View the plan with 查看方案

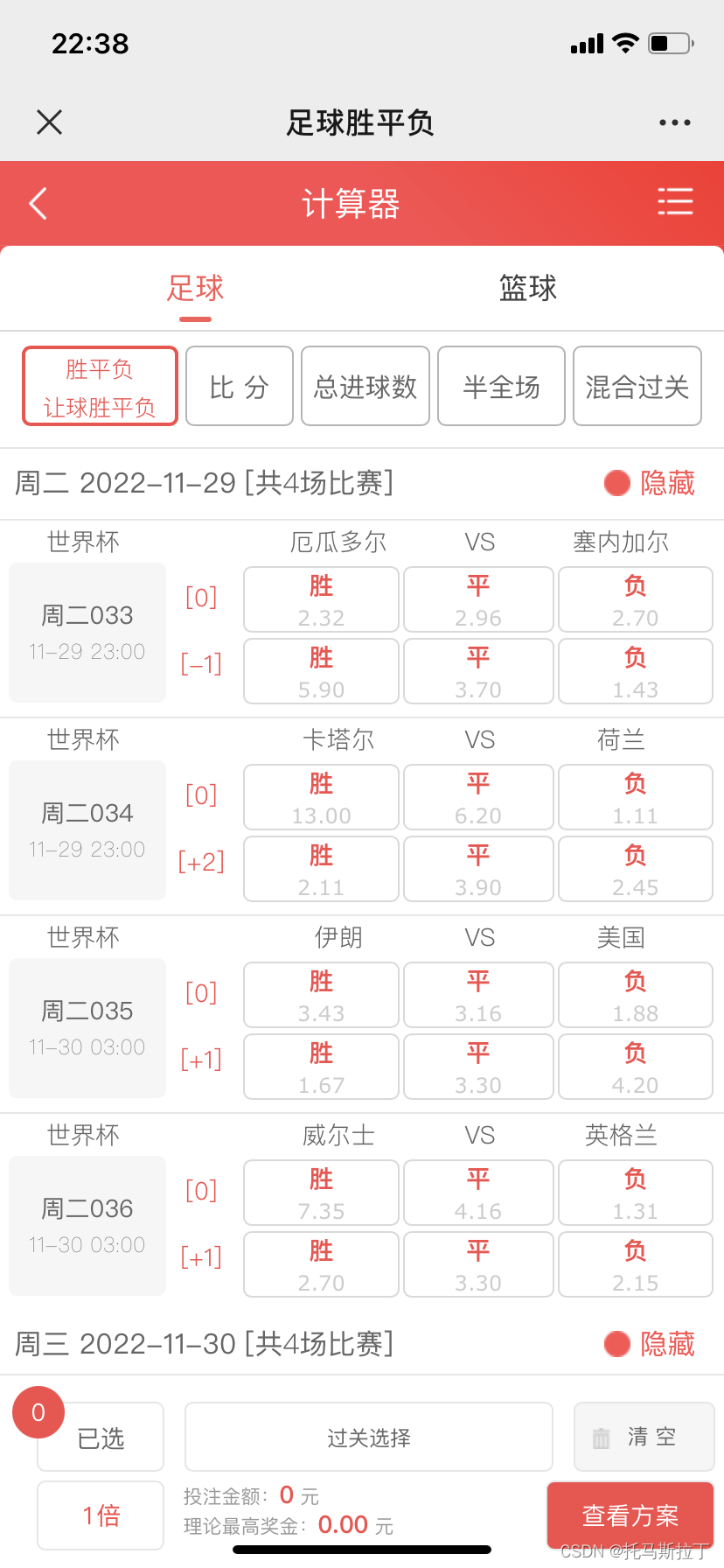(x=630, y=1515)
